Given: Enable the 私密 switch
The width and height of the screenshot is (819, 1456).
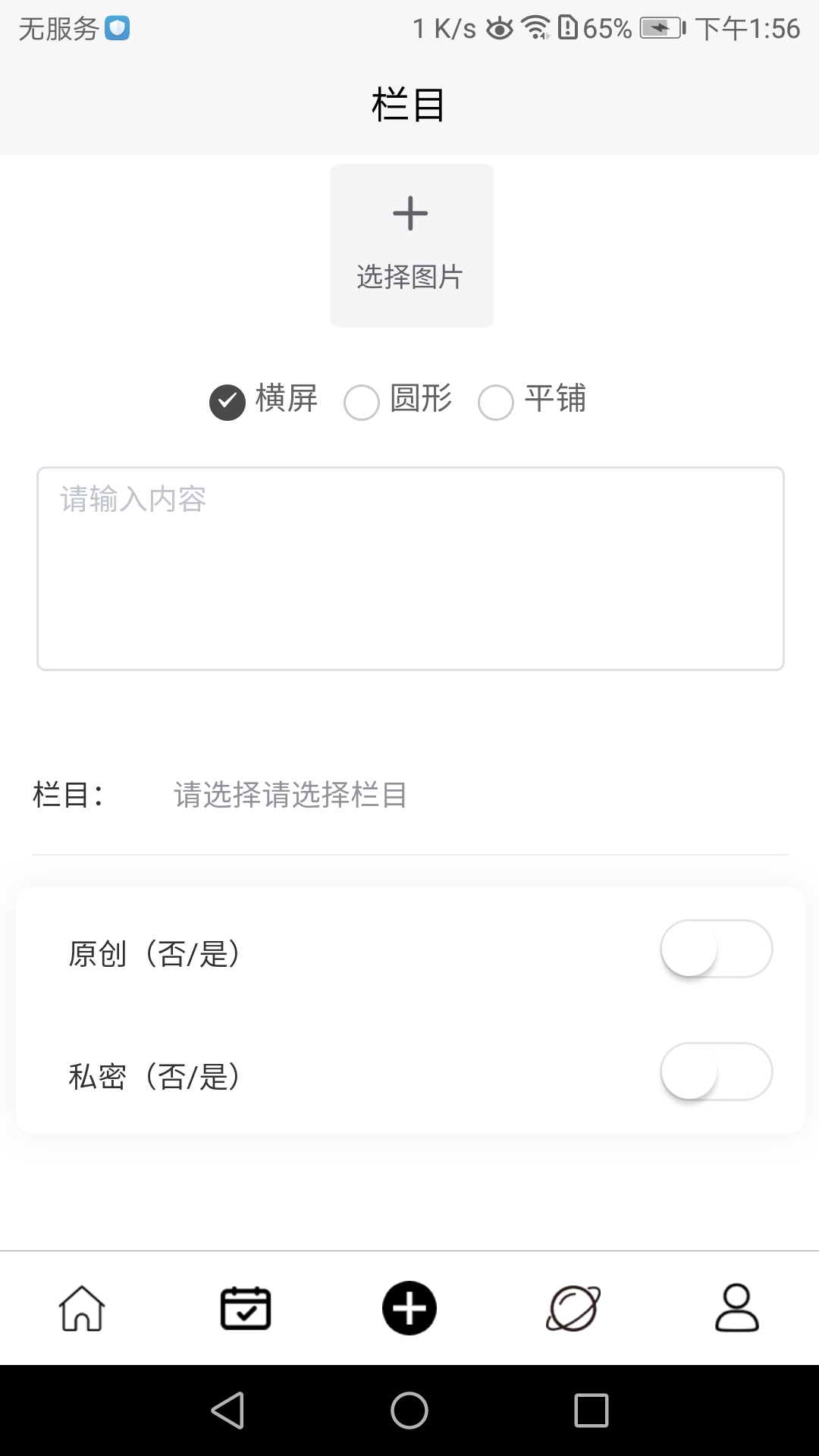Looking at the screenshot, I should click(x=716, y=1072).
